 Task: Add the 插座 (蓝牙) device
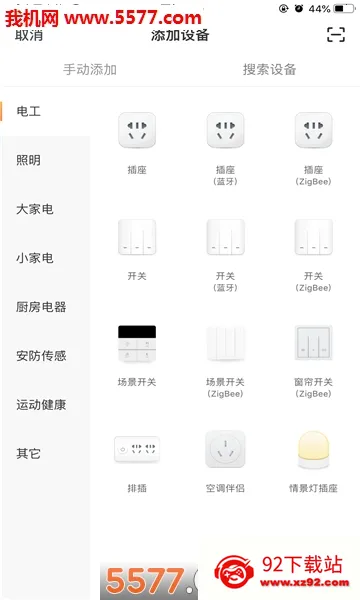pos(225,149)
